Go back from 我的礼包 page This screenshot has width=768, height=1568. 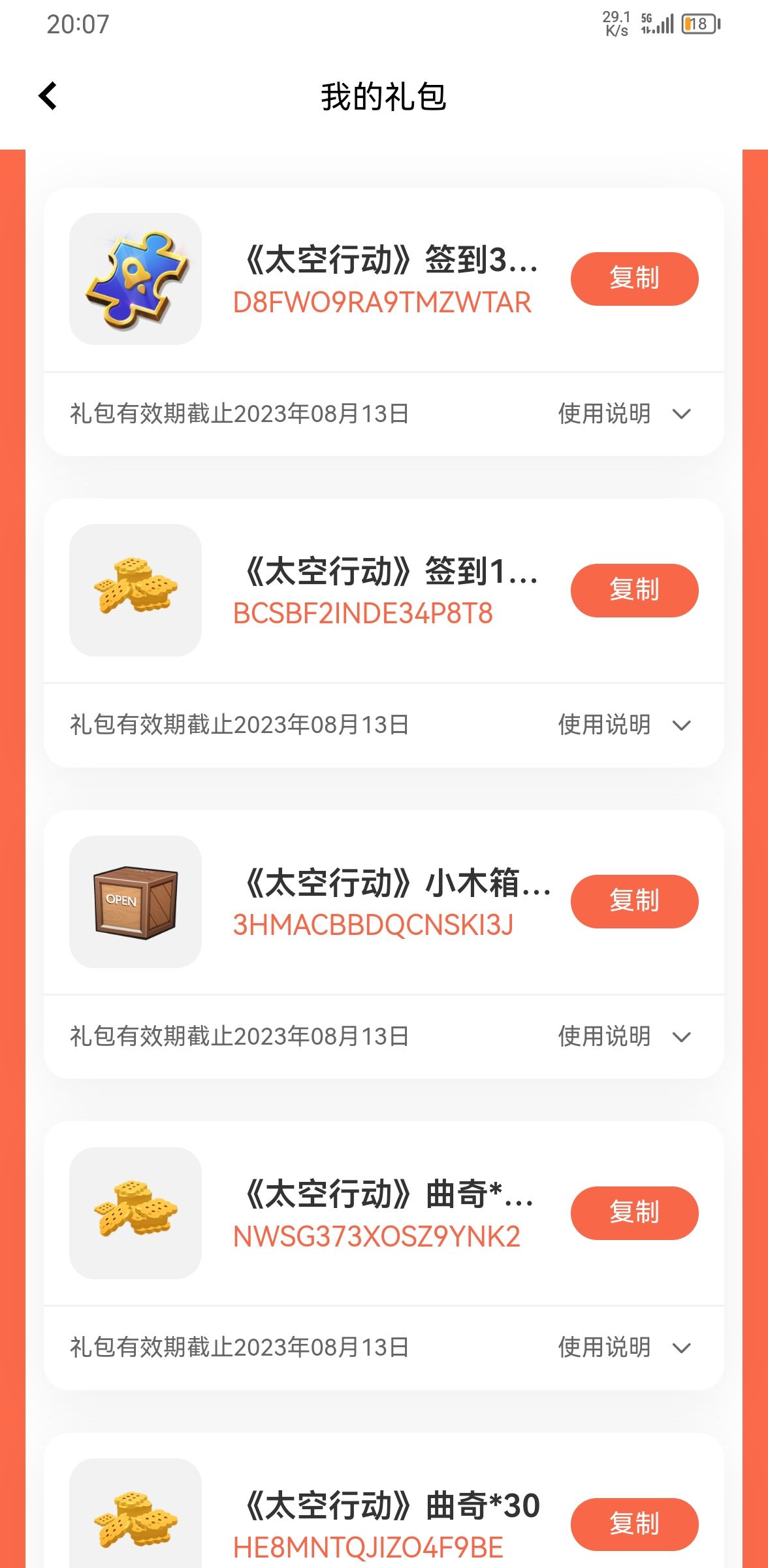tap(48, 96)
